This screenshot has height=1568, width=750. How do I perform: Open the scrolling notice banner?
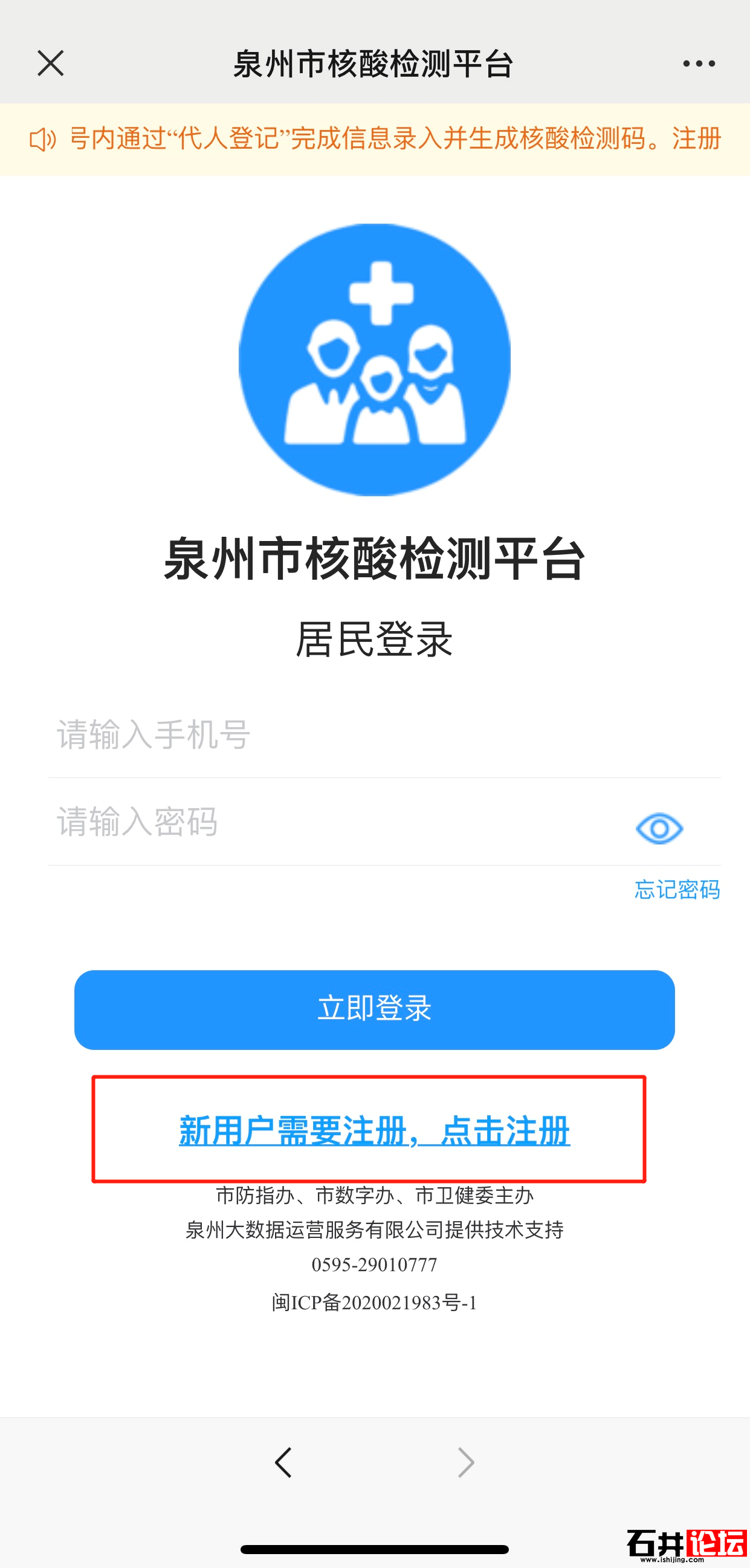pyautogui.click(x=390, y=139)
